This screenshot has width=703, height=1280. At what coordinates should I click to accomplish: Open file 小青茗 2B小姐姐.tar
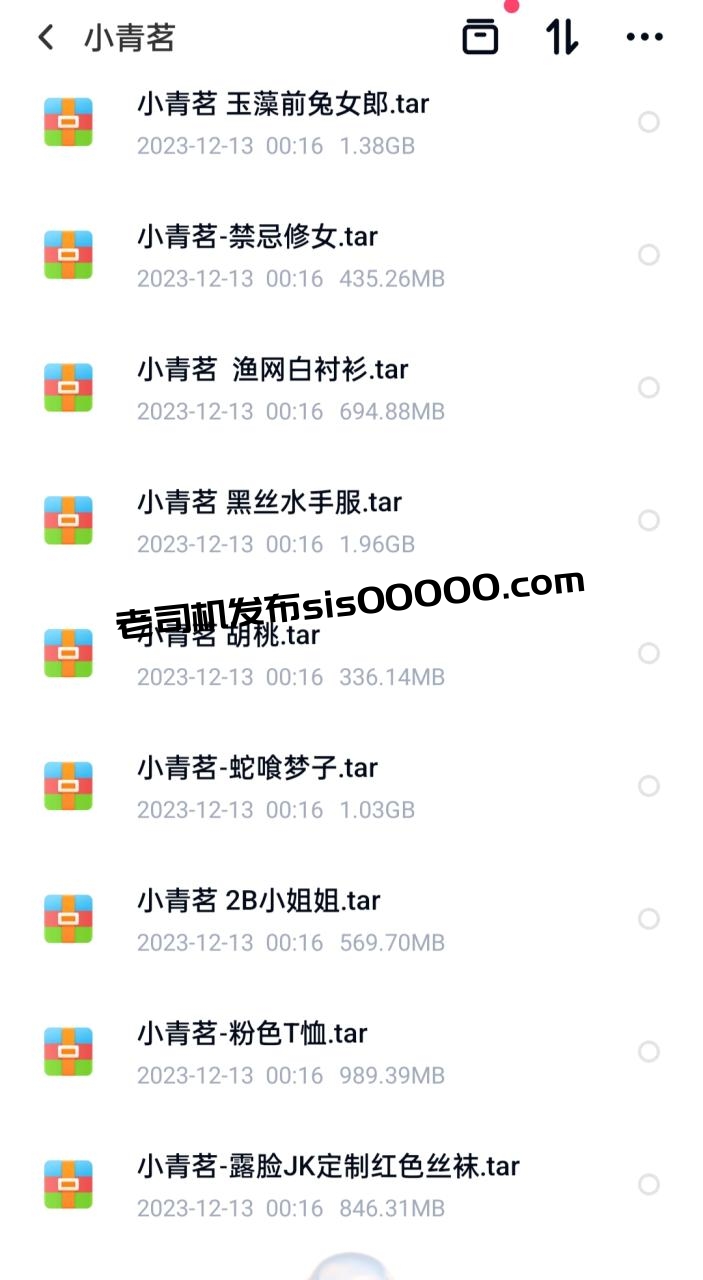[259, 901]
